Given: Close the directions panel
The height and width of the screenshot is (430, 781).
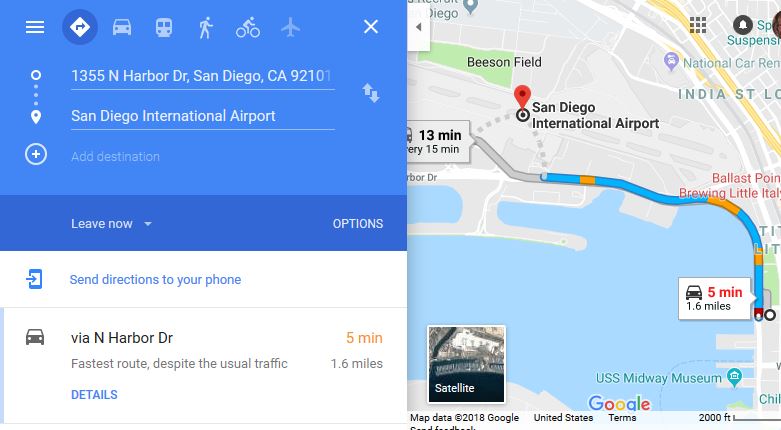Looking at the screenshot, I should pos(371,27).
